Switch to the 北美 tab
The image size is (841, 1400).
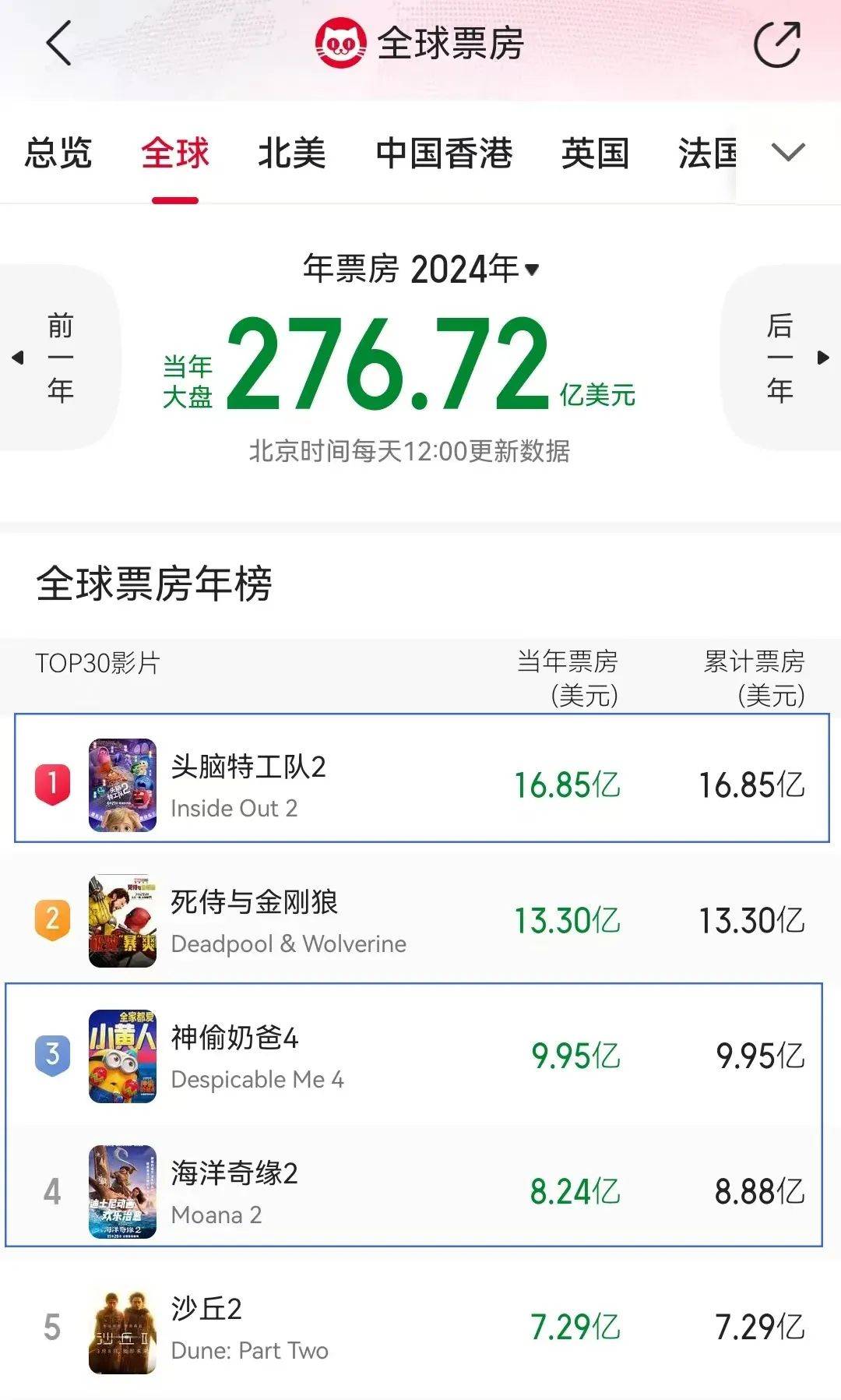292,153
